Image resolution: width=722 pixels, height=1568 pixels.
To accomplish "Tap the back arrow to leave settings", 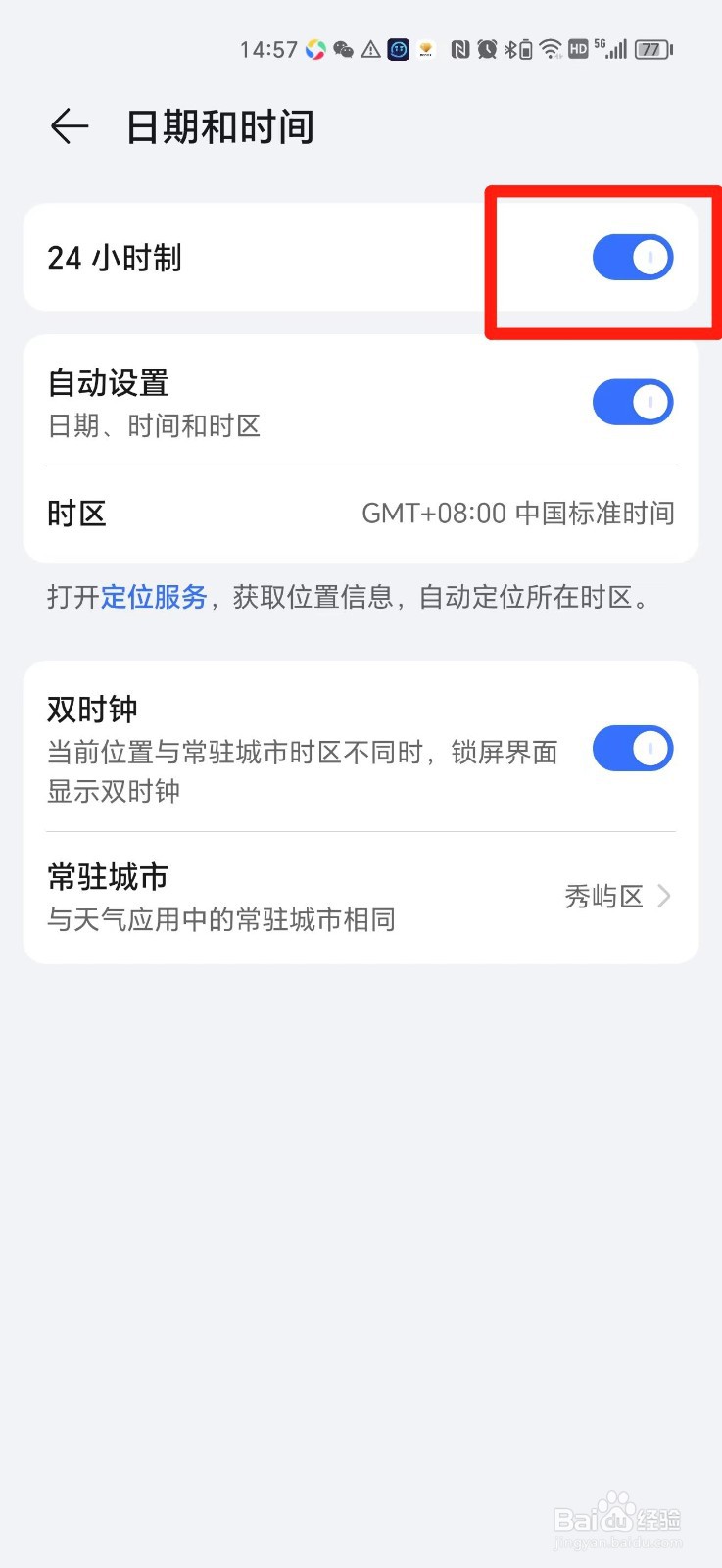I will 68,126.
